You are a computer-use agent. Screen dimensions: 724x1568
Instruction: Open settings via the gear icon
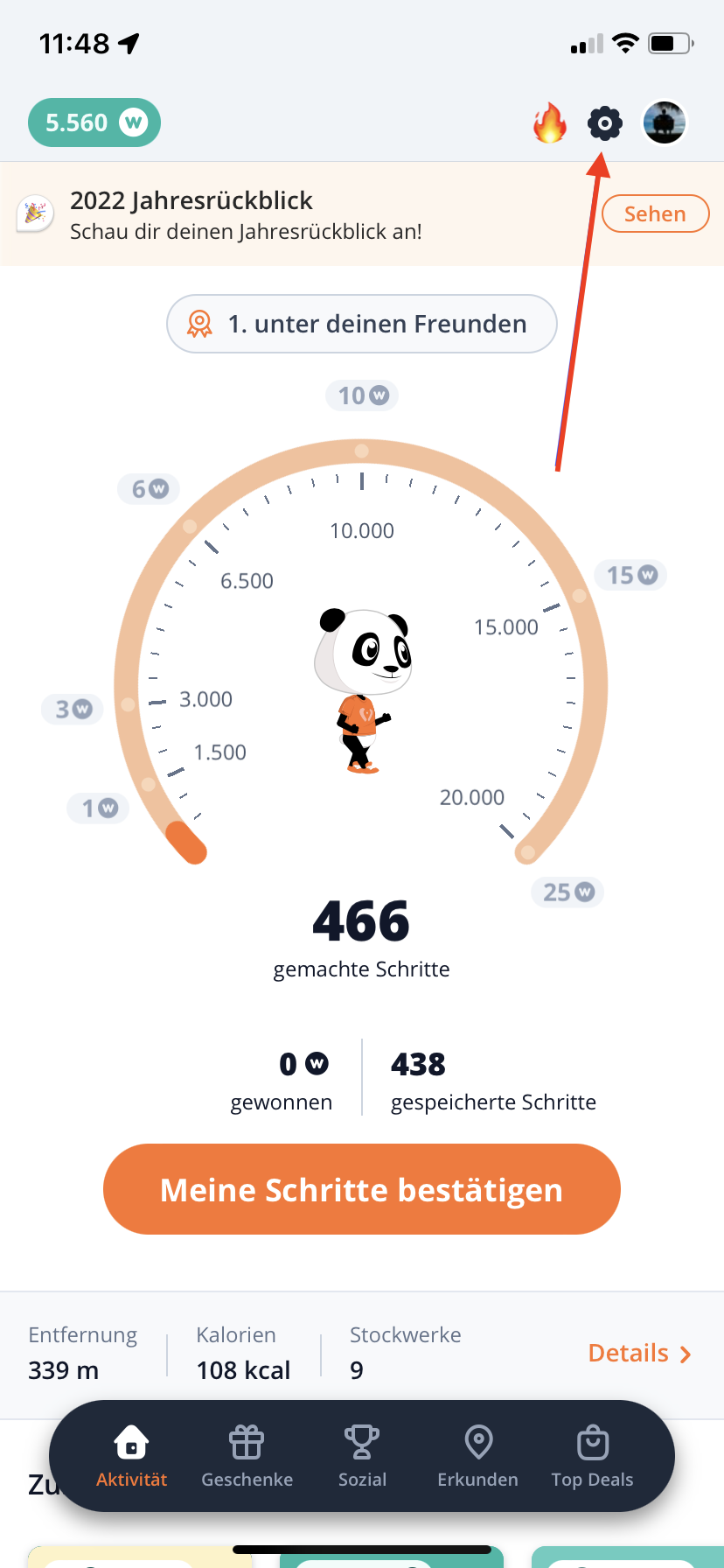[x=604, y=123]
